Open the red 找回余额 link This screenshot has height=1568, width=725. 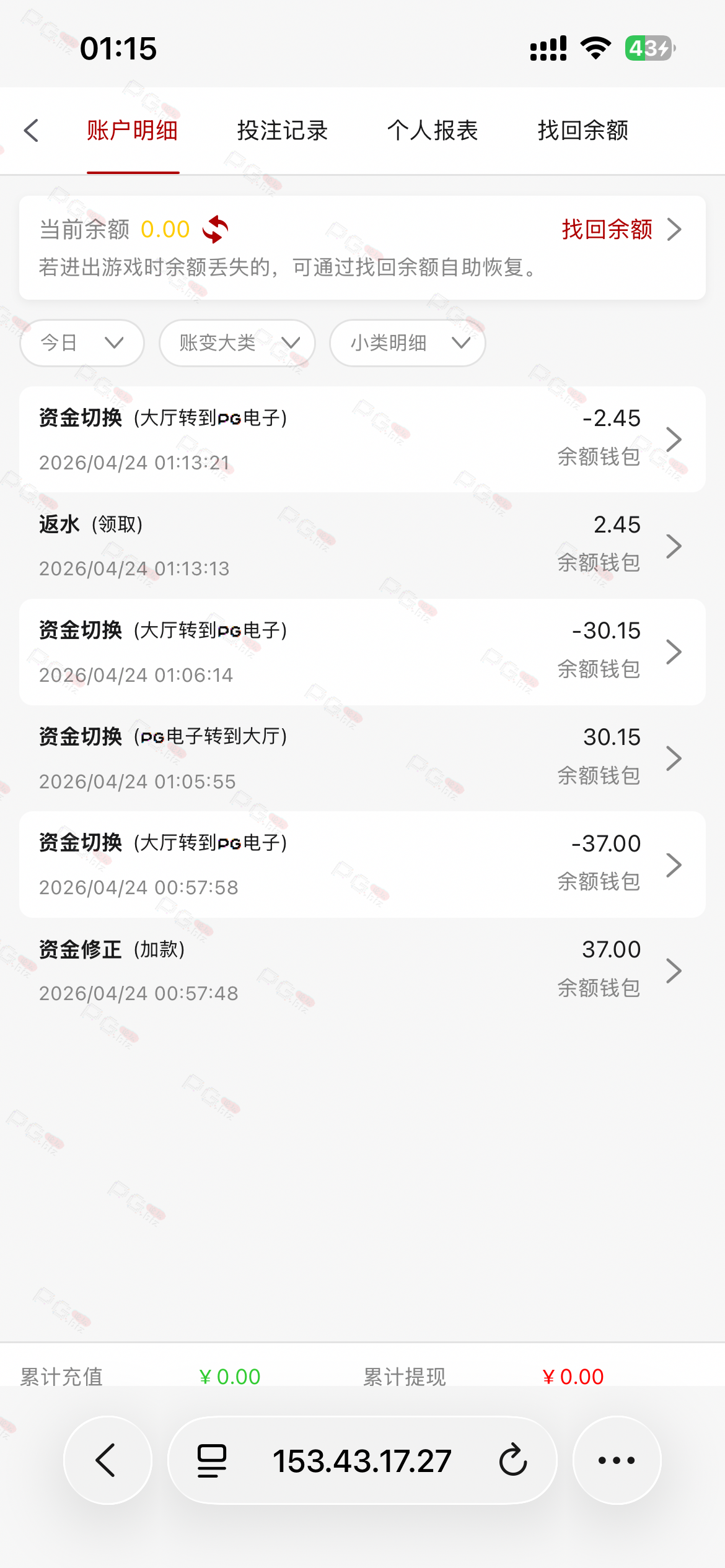pyautogui.click(x=620, y=230)
